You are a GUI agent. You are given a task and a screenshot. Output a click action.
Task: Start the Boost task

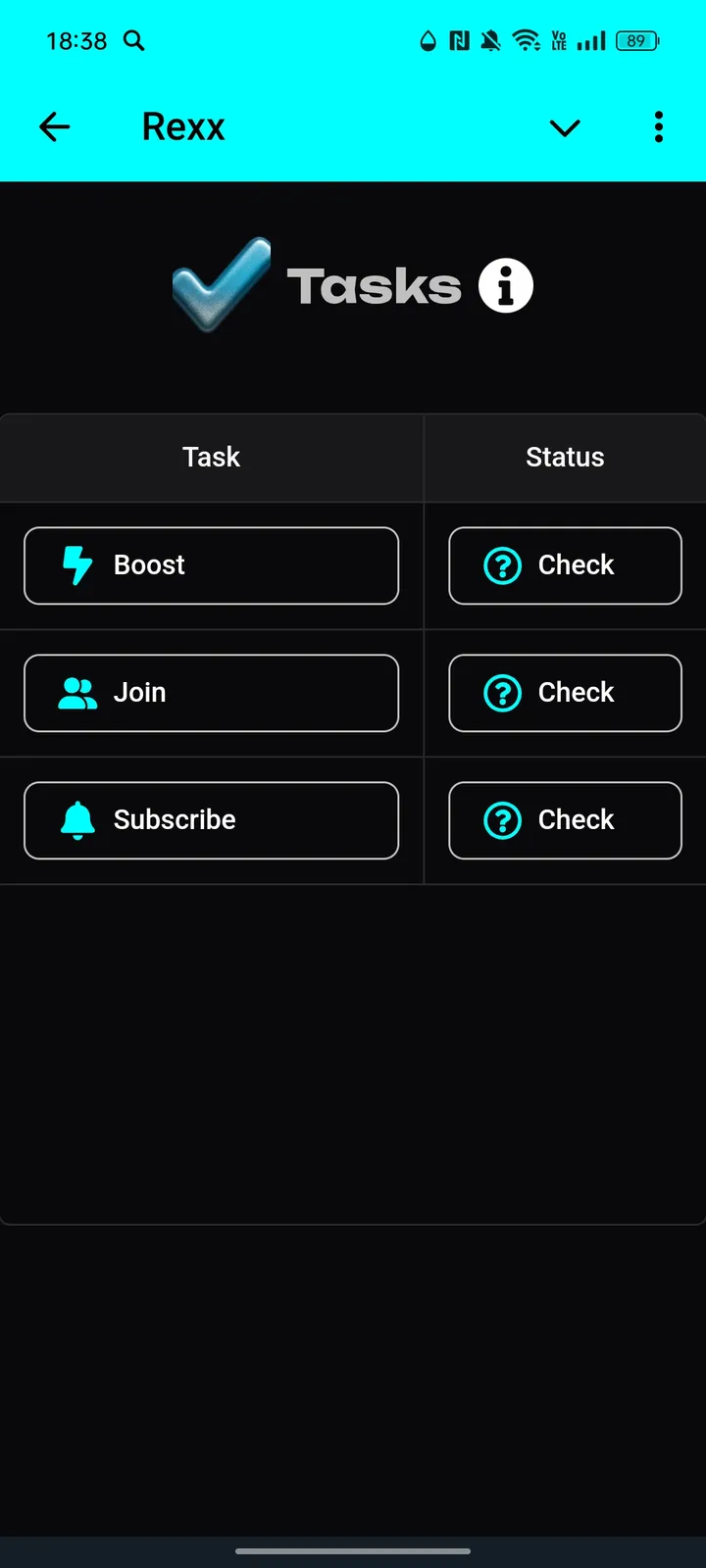pos(211,565)
